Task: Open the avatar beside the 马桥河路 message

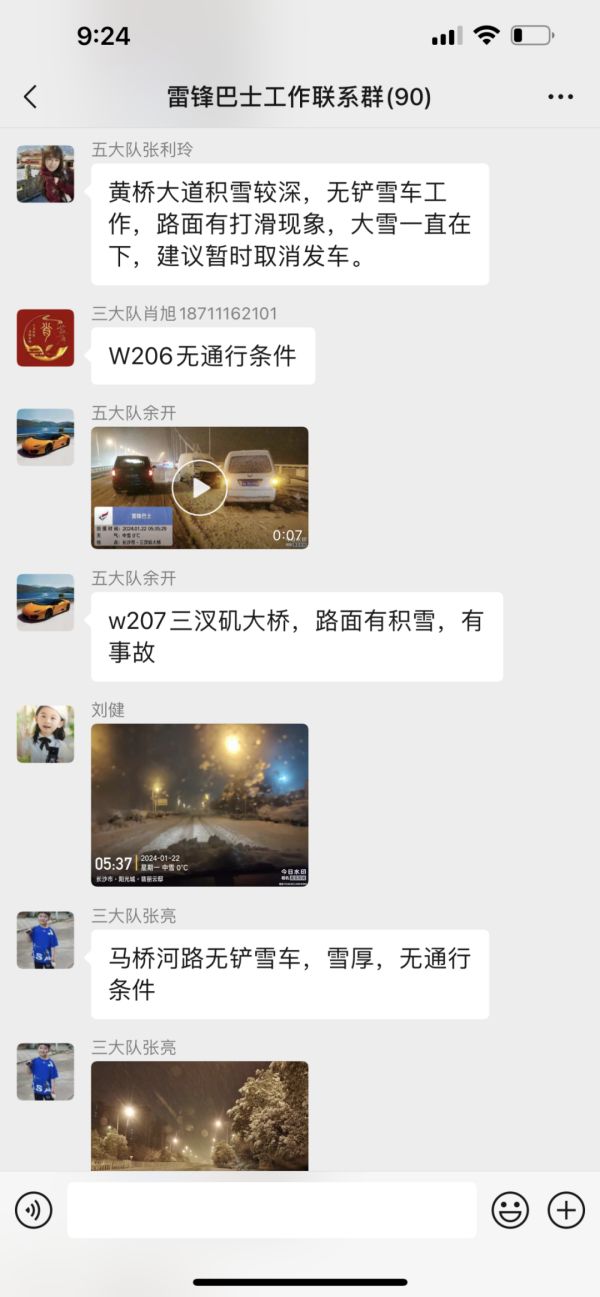Action: point(45,940)
